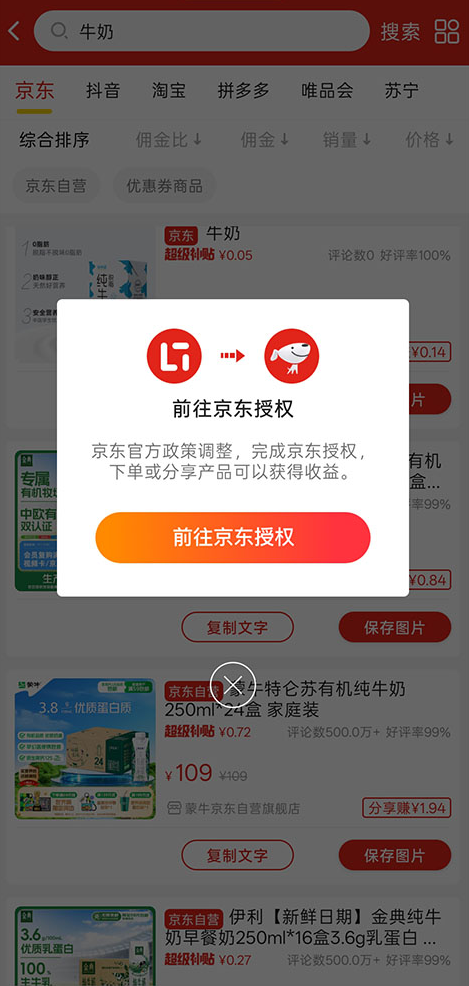
Task: Tap the 搜索 button
Action: (x=400, y=31)
